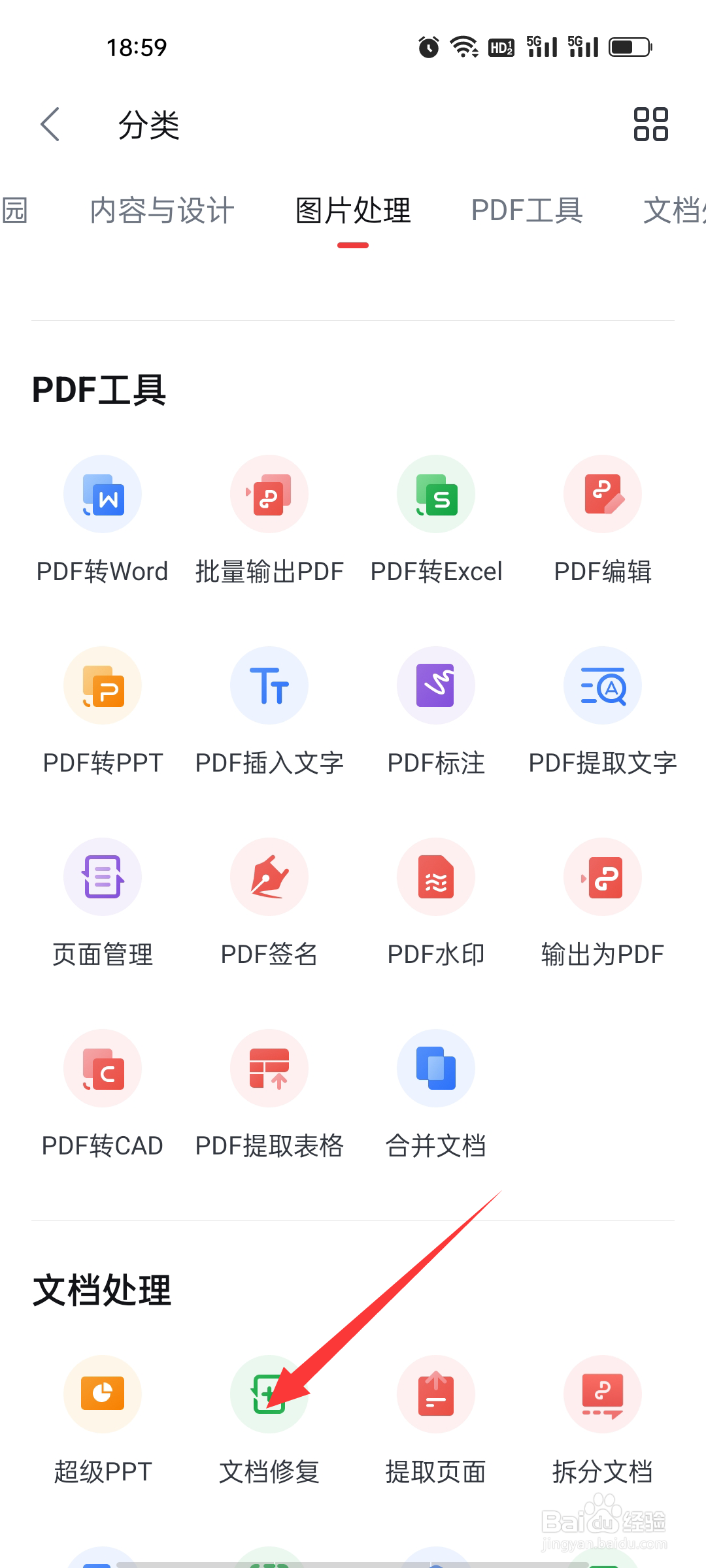Select the 图片处理 tab
The width and height of the screenshot is (706, 1568).
[x=353, y=210]
